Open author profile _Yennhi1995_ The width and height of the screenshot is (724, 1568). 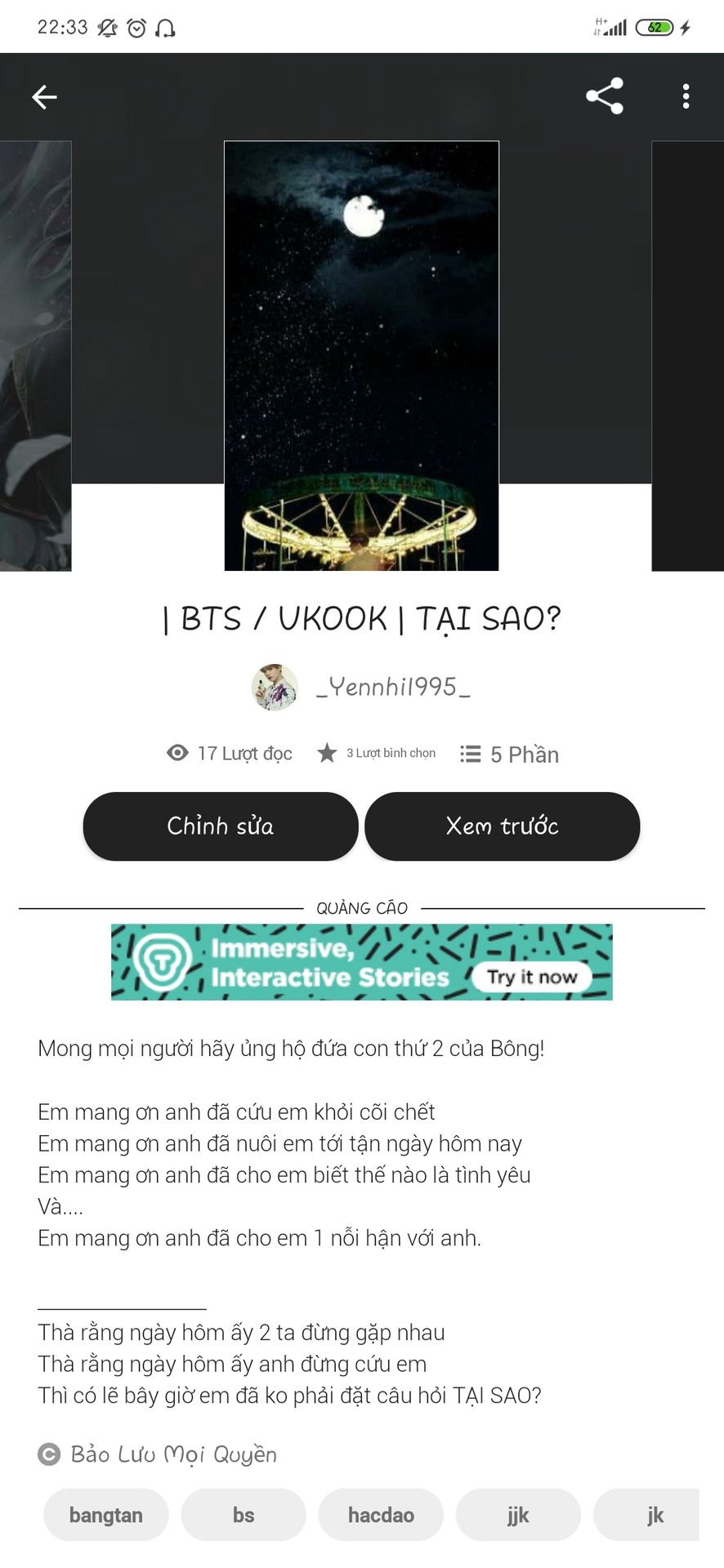click(393, 688)
